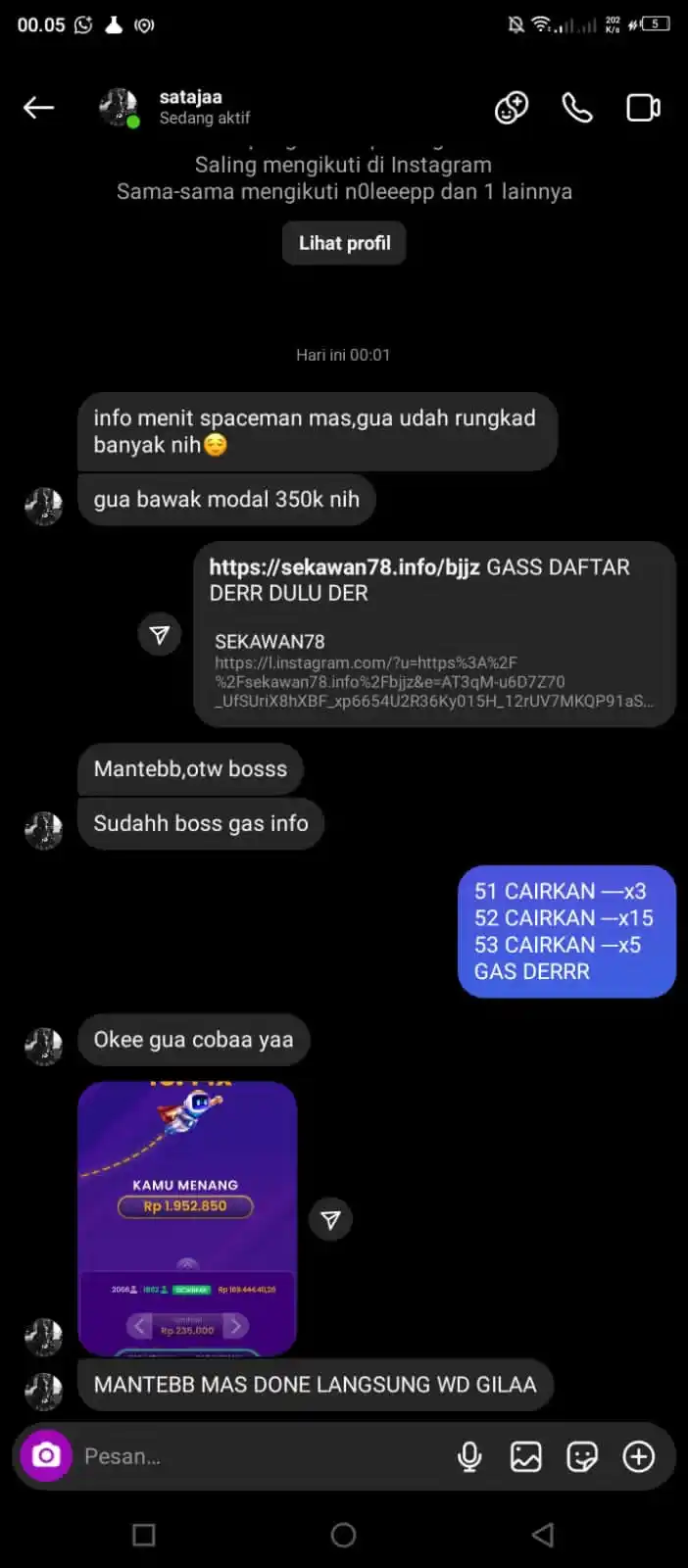Start a voice call with satajaa
The height and width of the screenshot is (1568, 688).
tap(577, 108)
